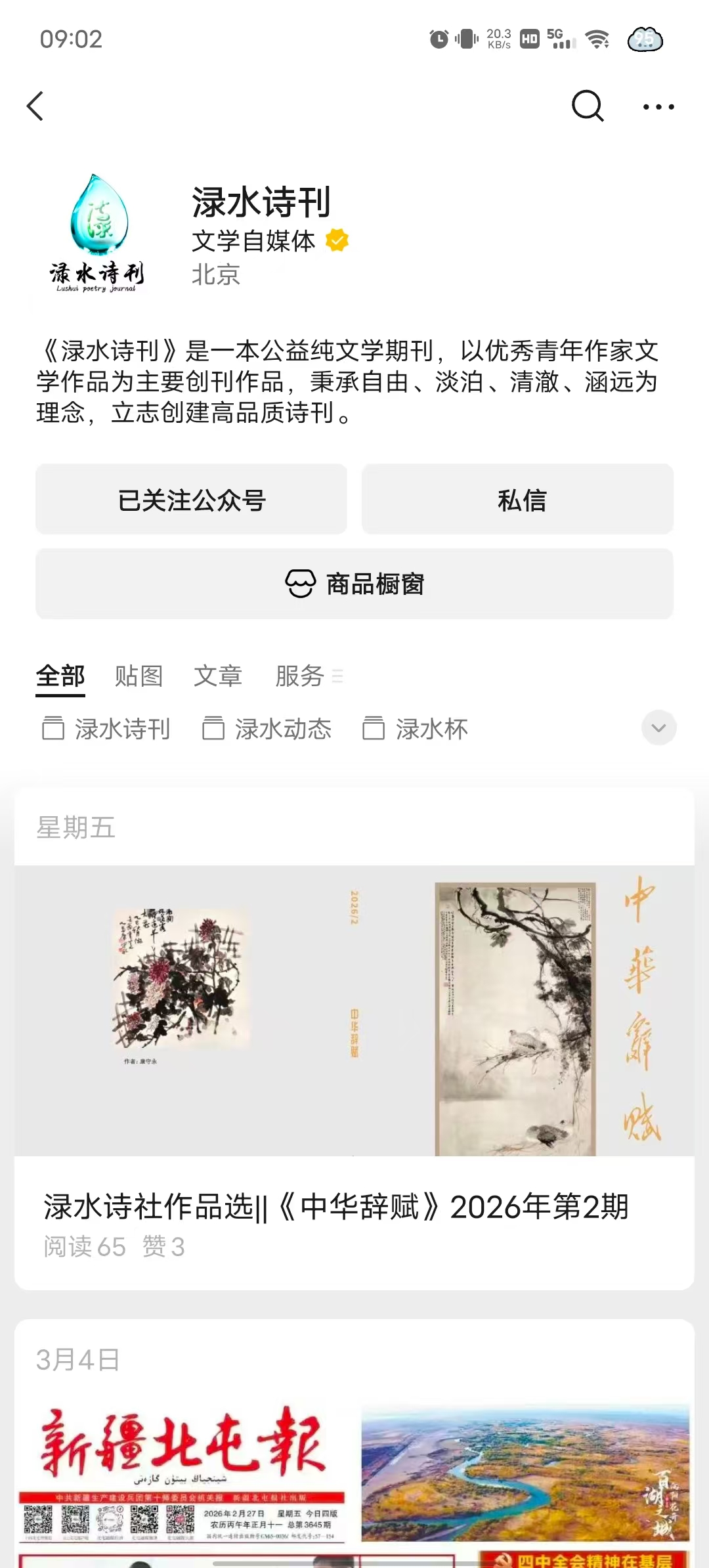This screenshot has height=1568, width=709.
Task: Open the 商品橱窗 store showcase
Action: [354, 584]
